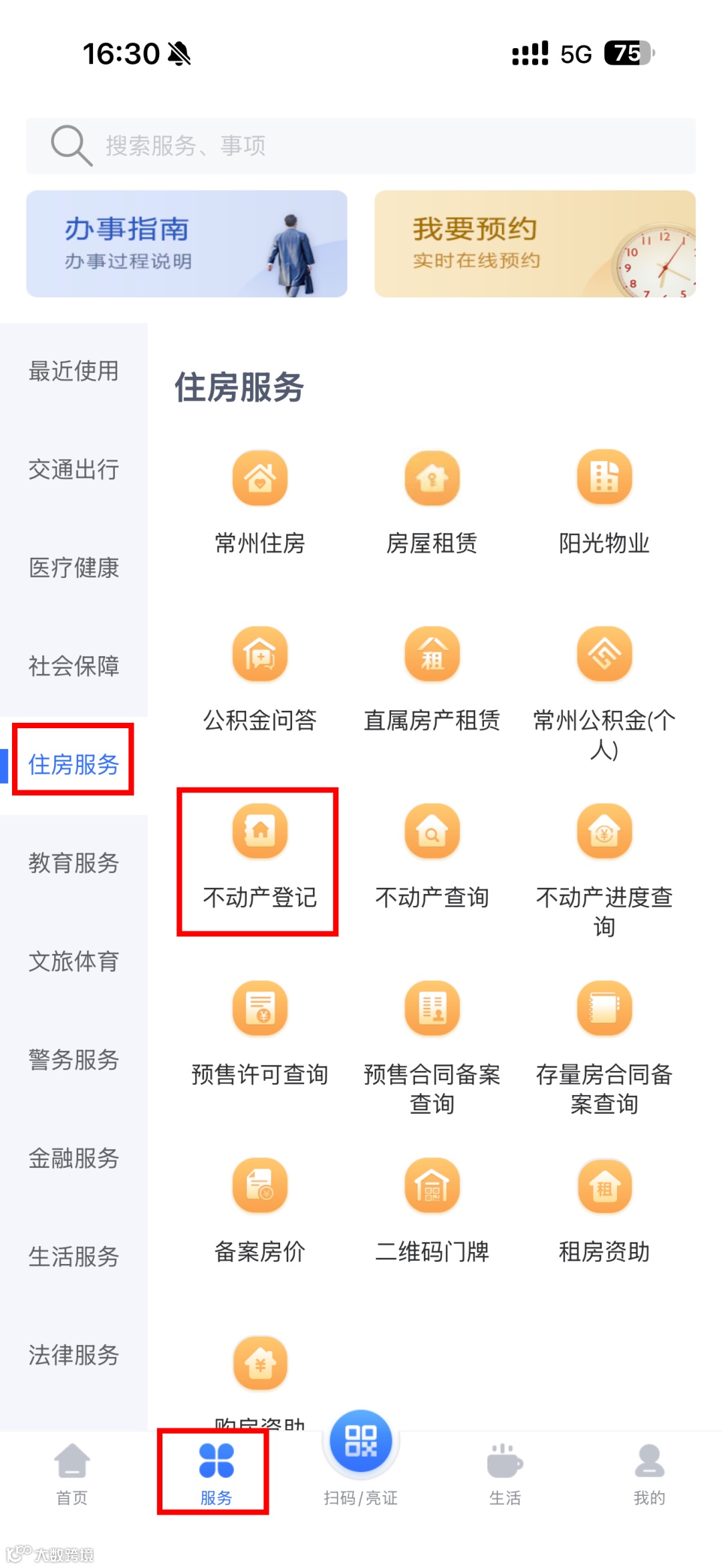Open the 办事指南 guide banner
Viewport: 722px width, 1568px height.
click(x=186, y=245)
